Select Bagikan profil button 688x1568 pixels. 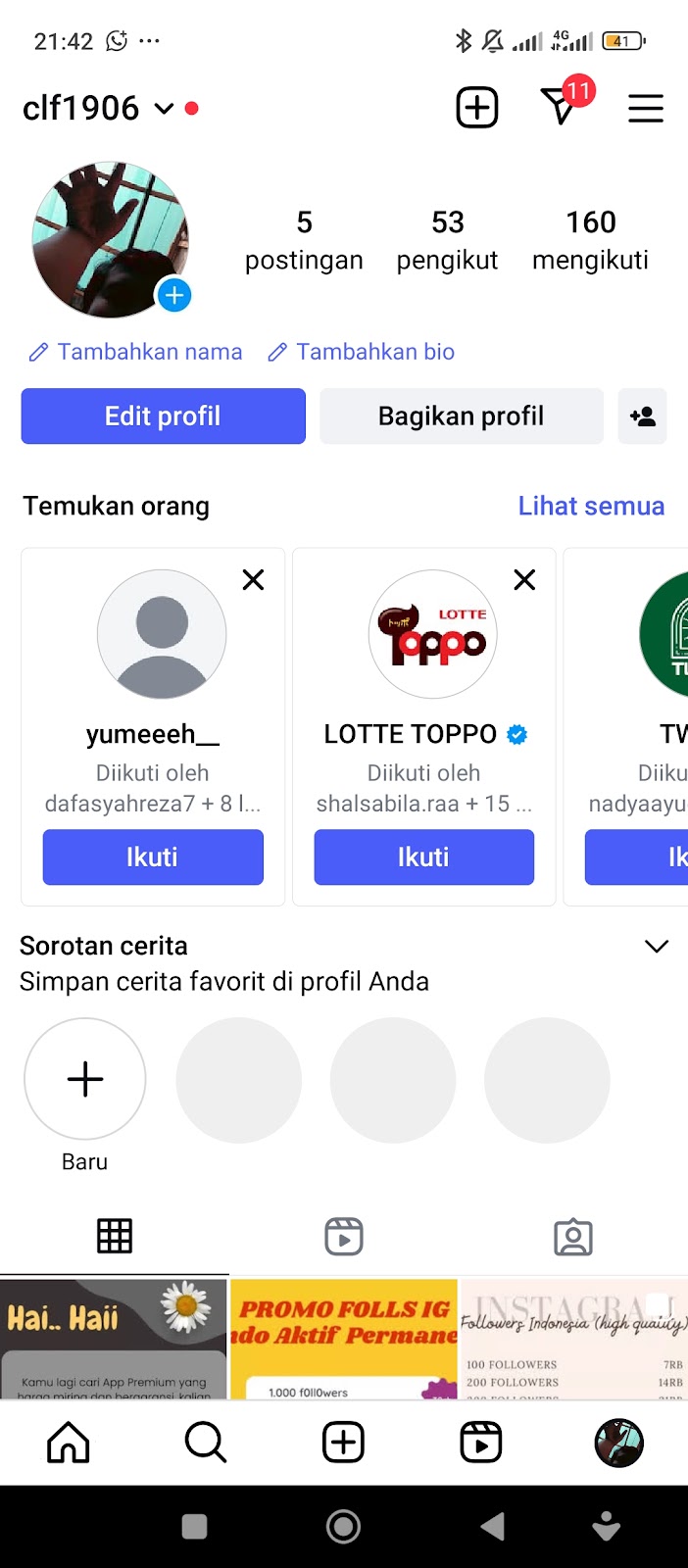(461, 416)
